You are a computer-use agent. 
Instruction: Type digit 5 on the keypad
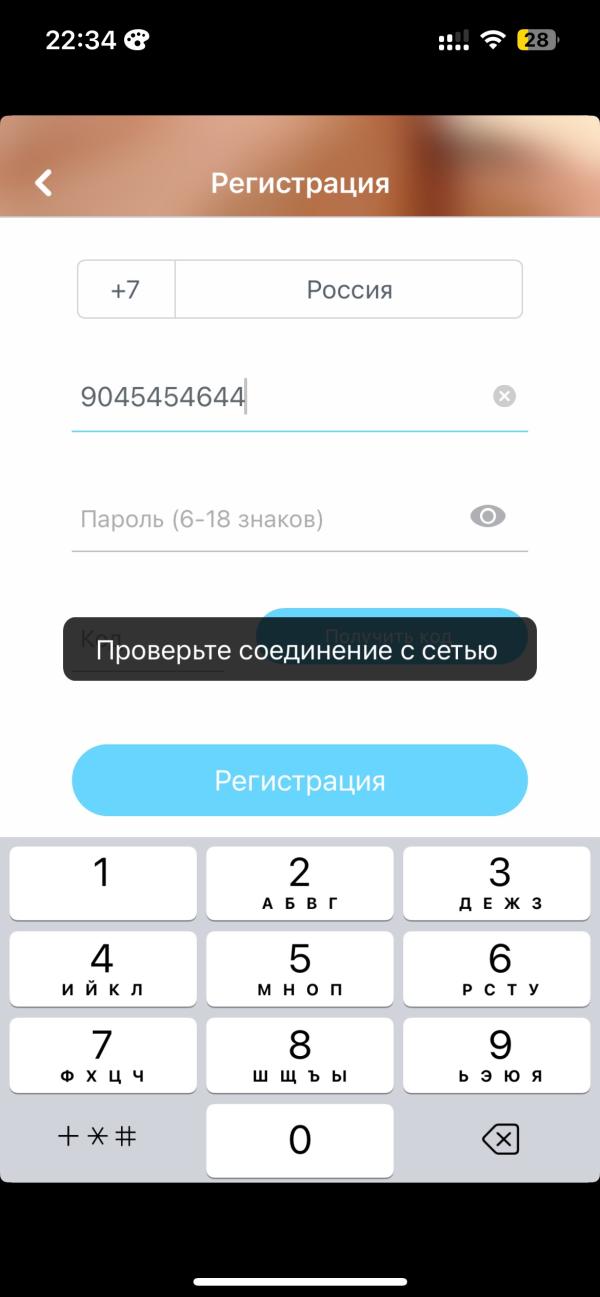tap(299, 969)
